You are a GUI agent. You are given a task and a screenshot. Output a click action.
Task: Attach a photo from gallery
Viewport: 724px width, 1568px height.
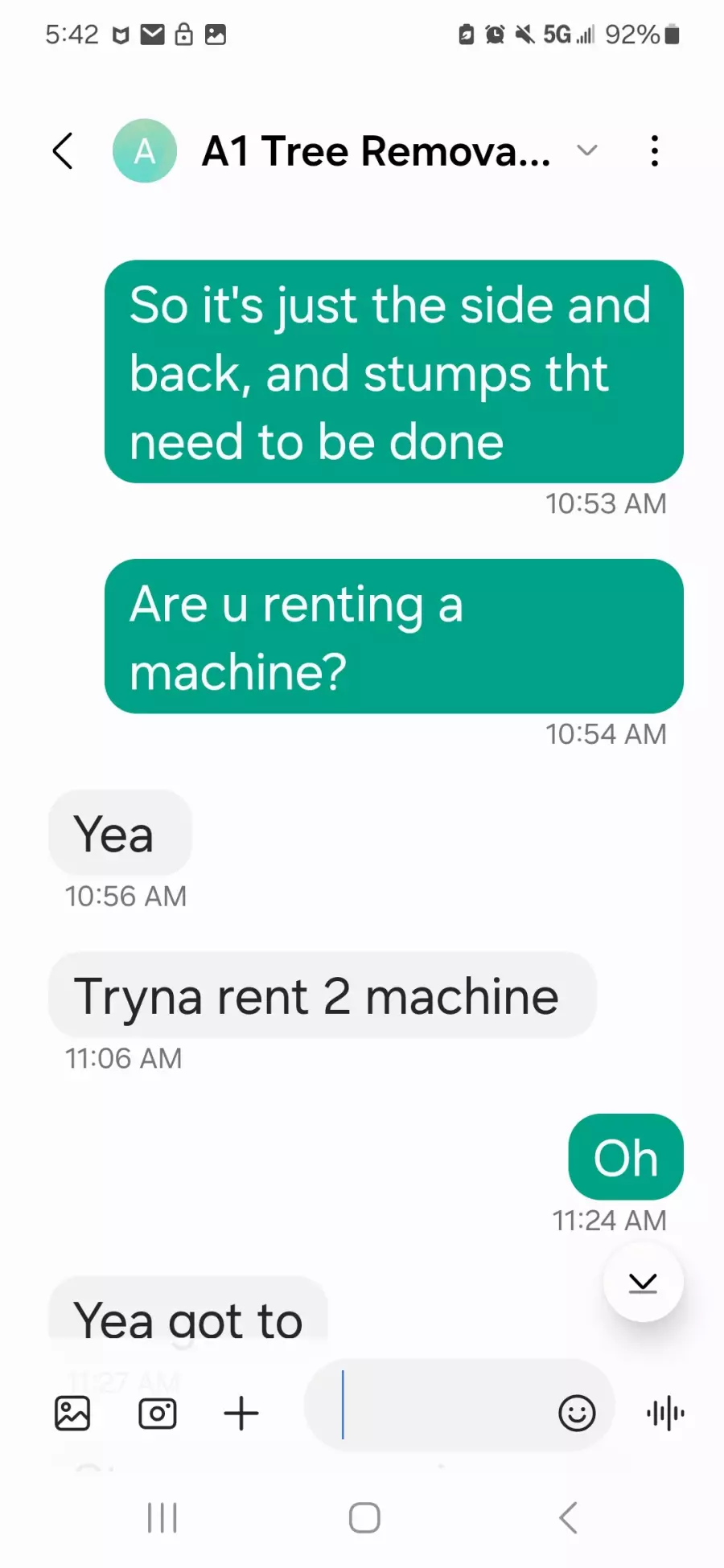[x=72, y=1413]
